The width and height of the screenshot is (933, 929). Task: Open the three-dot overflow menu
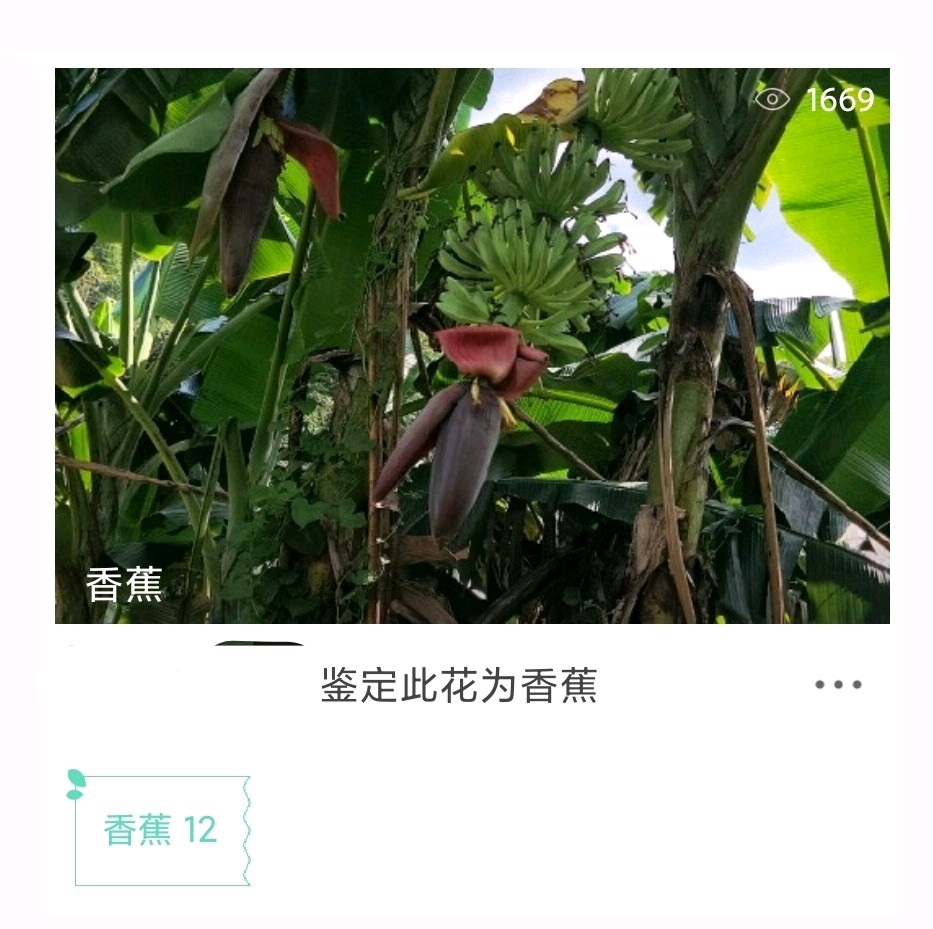pos(837,685)
